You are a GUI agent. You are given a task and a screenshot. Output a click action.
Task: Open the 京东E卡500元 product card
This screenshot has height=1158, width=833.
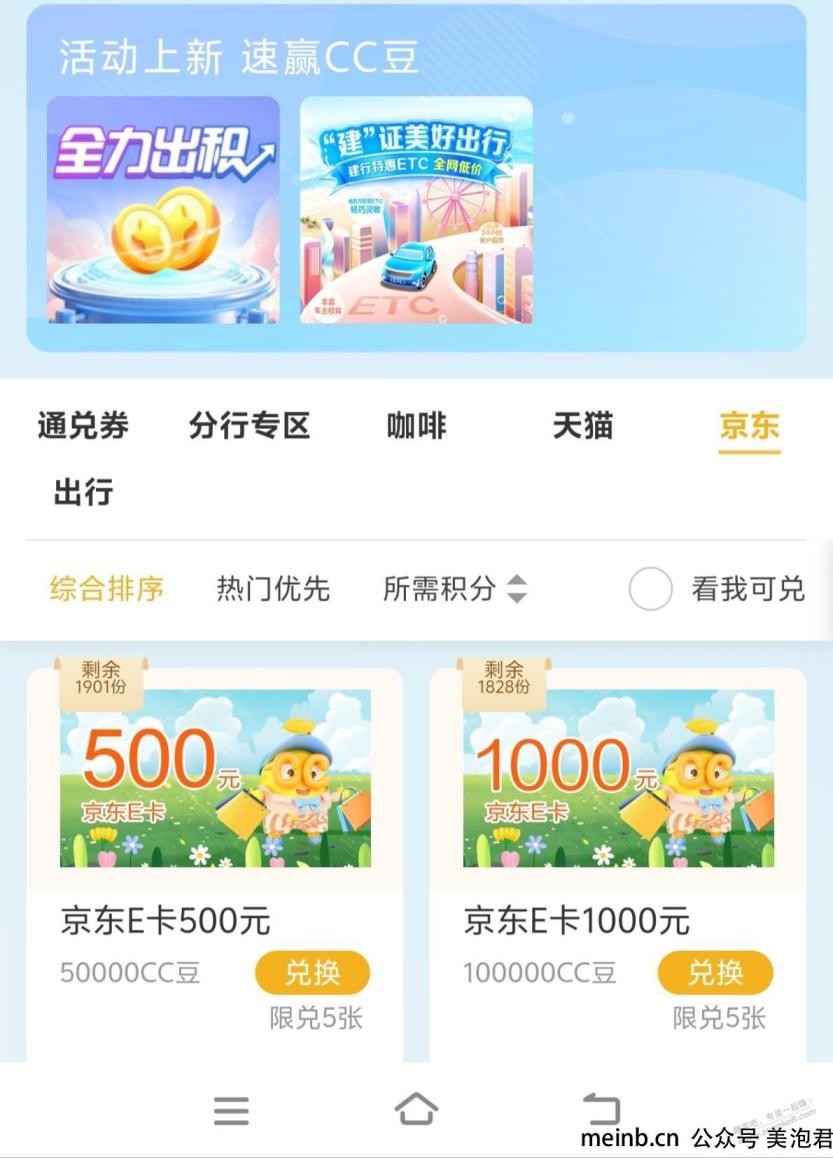pos(215,780)
